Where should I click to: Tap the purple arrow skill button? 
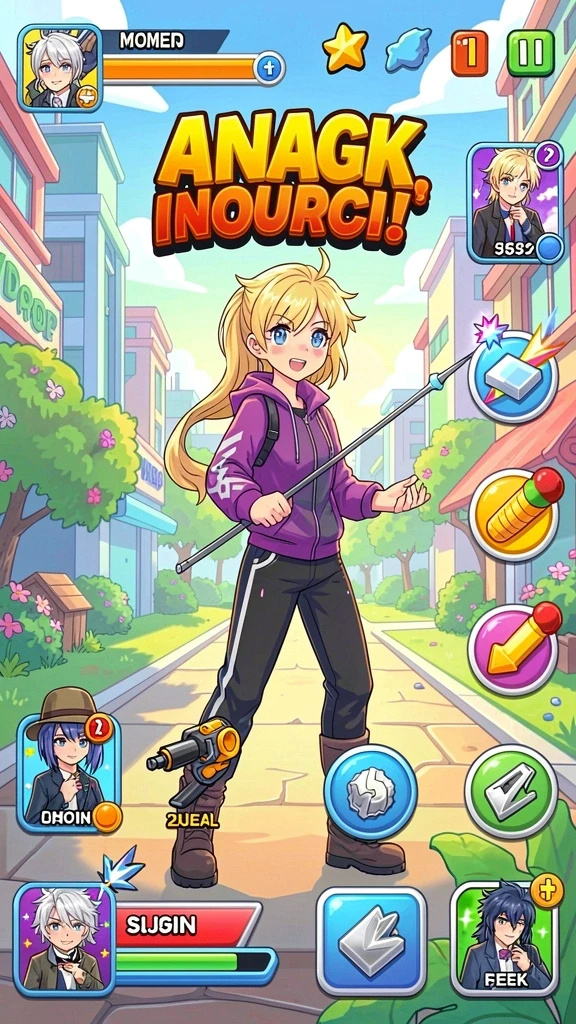click(x=513, y=650)
